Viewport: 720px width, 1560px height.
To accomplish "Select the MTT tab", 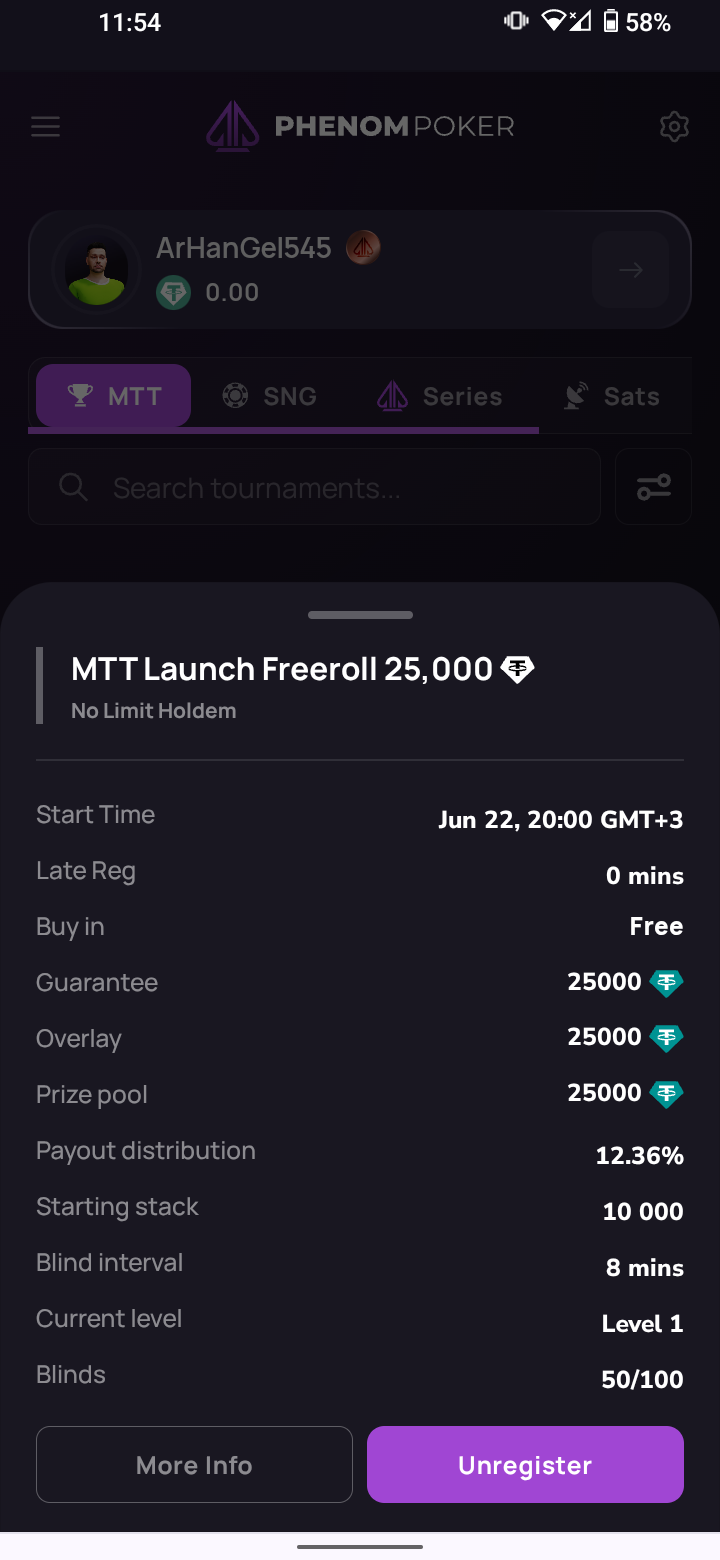I will (113, 396).
